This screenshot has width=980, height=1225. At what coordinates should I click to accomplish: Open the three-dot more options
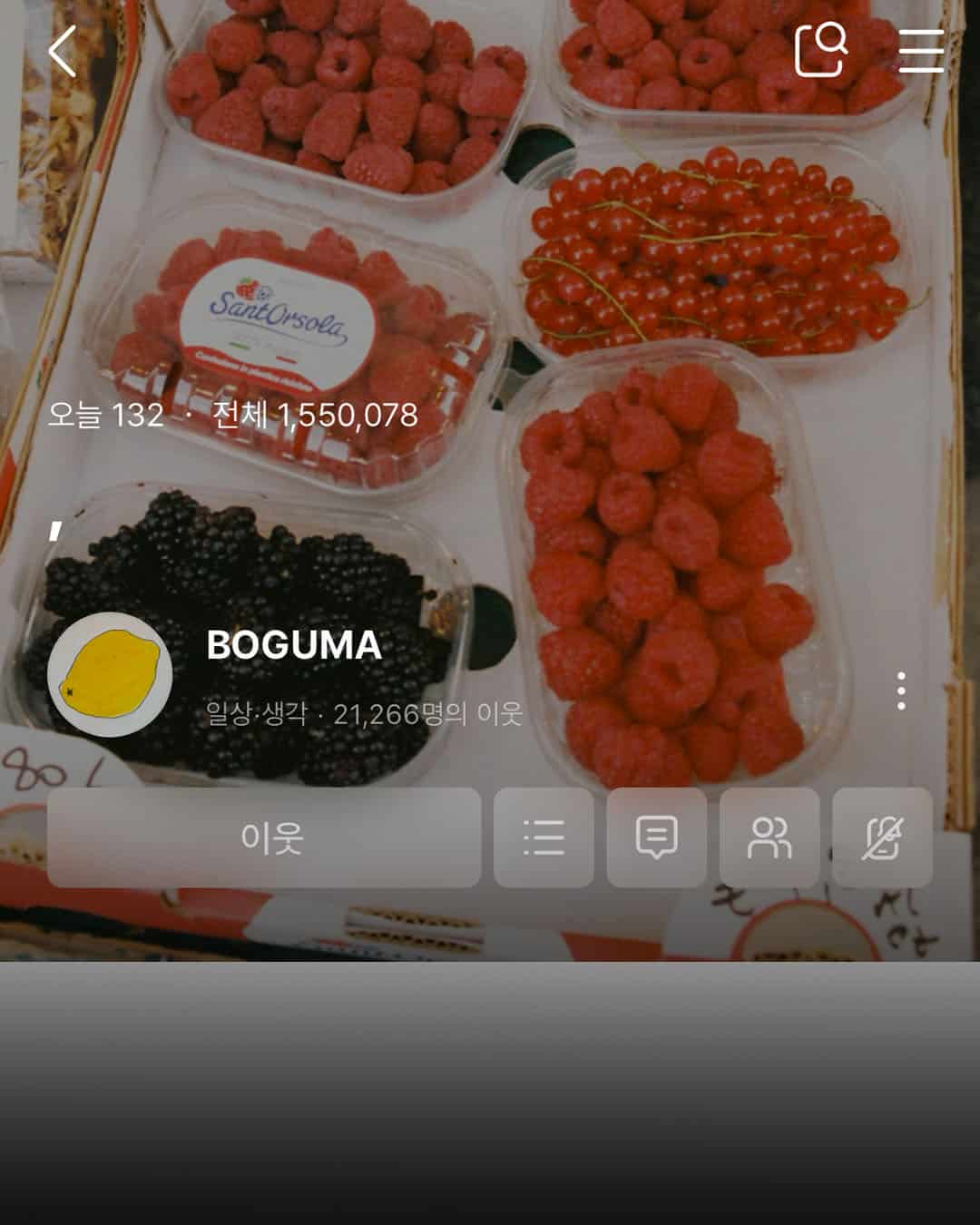tap(900, 691)
